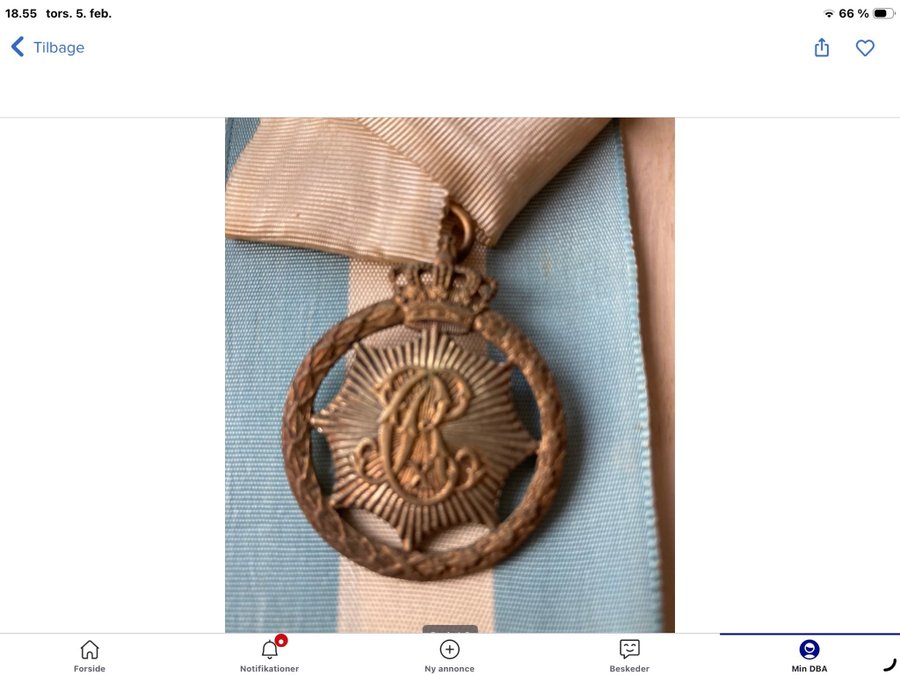This screenshot has width=900, height=675.
Task: Open the Notifikationer tab
Action: tap(269, 655)
